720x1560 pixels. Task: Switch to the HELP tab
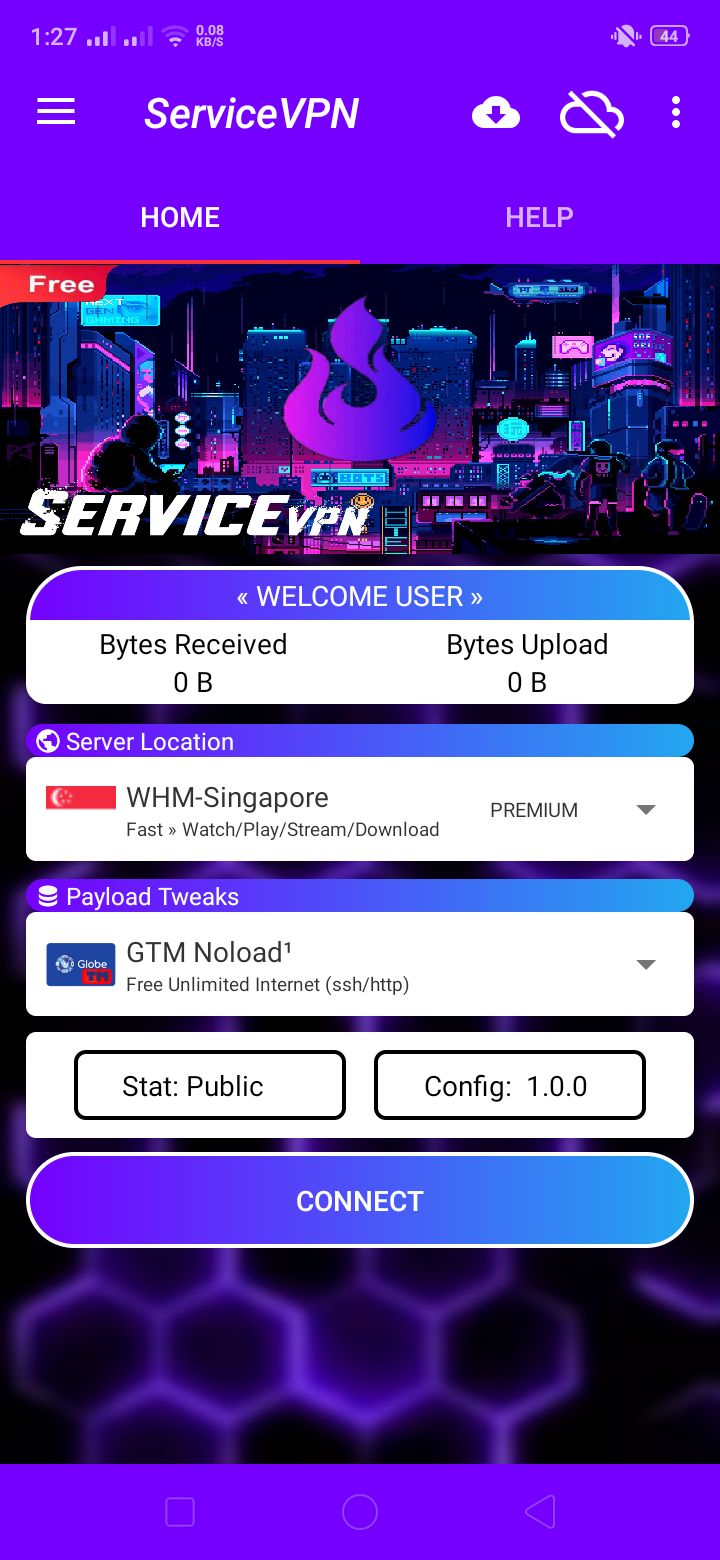[x=539, y=218]
